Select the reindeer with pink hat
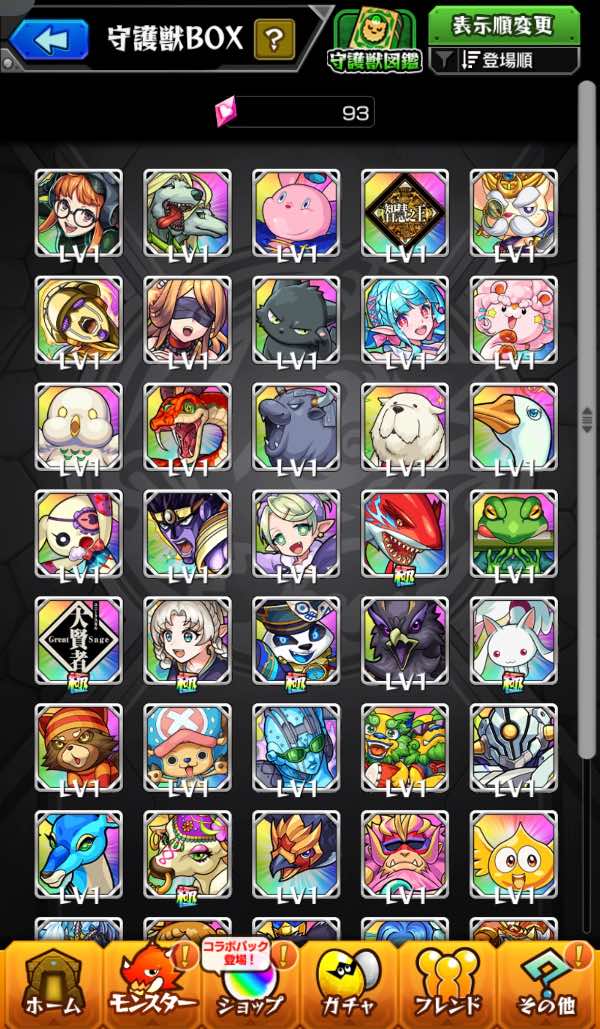This screenshot has height=1029, width=600. [x=187, y=747]
